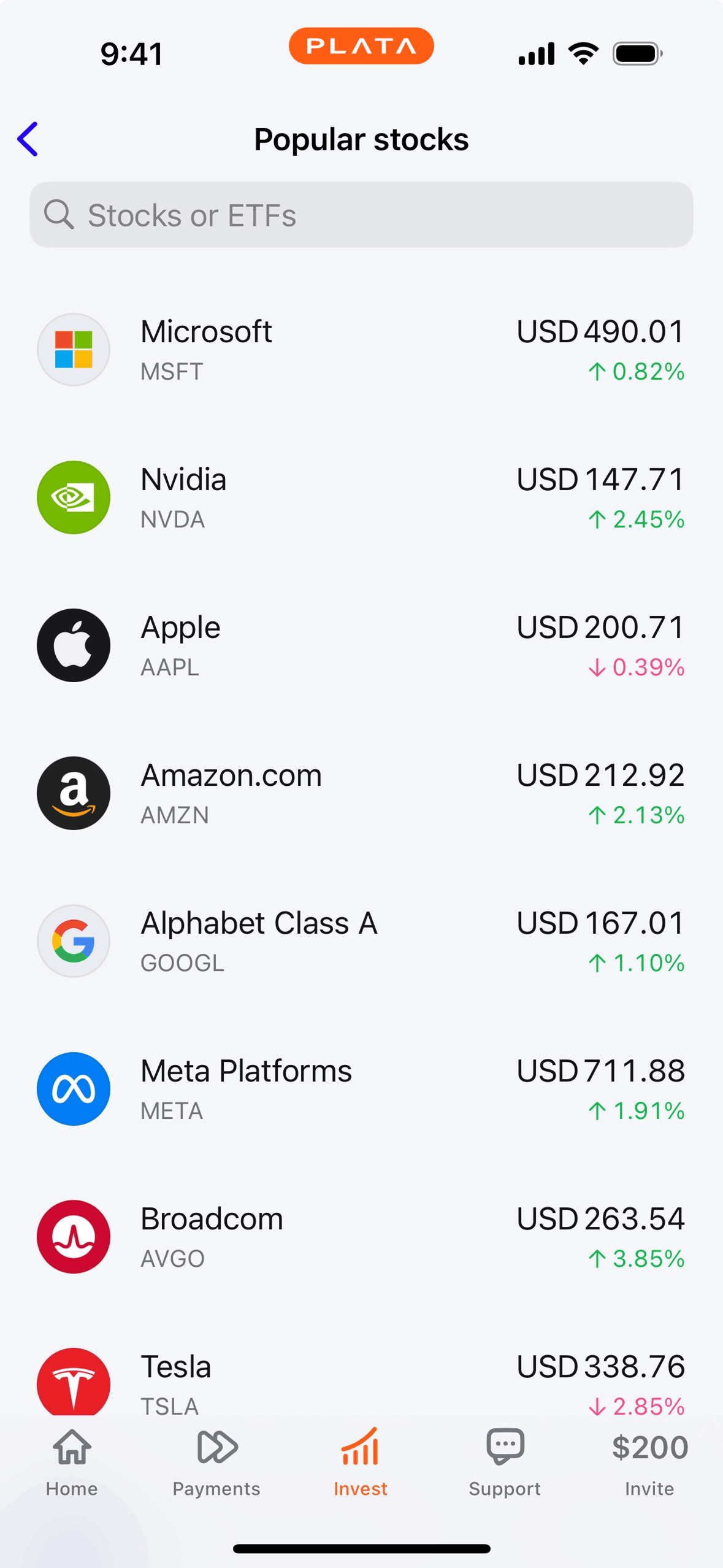View Meta Platforms META details

pyautogui.click(x=361, y=1089)
